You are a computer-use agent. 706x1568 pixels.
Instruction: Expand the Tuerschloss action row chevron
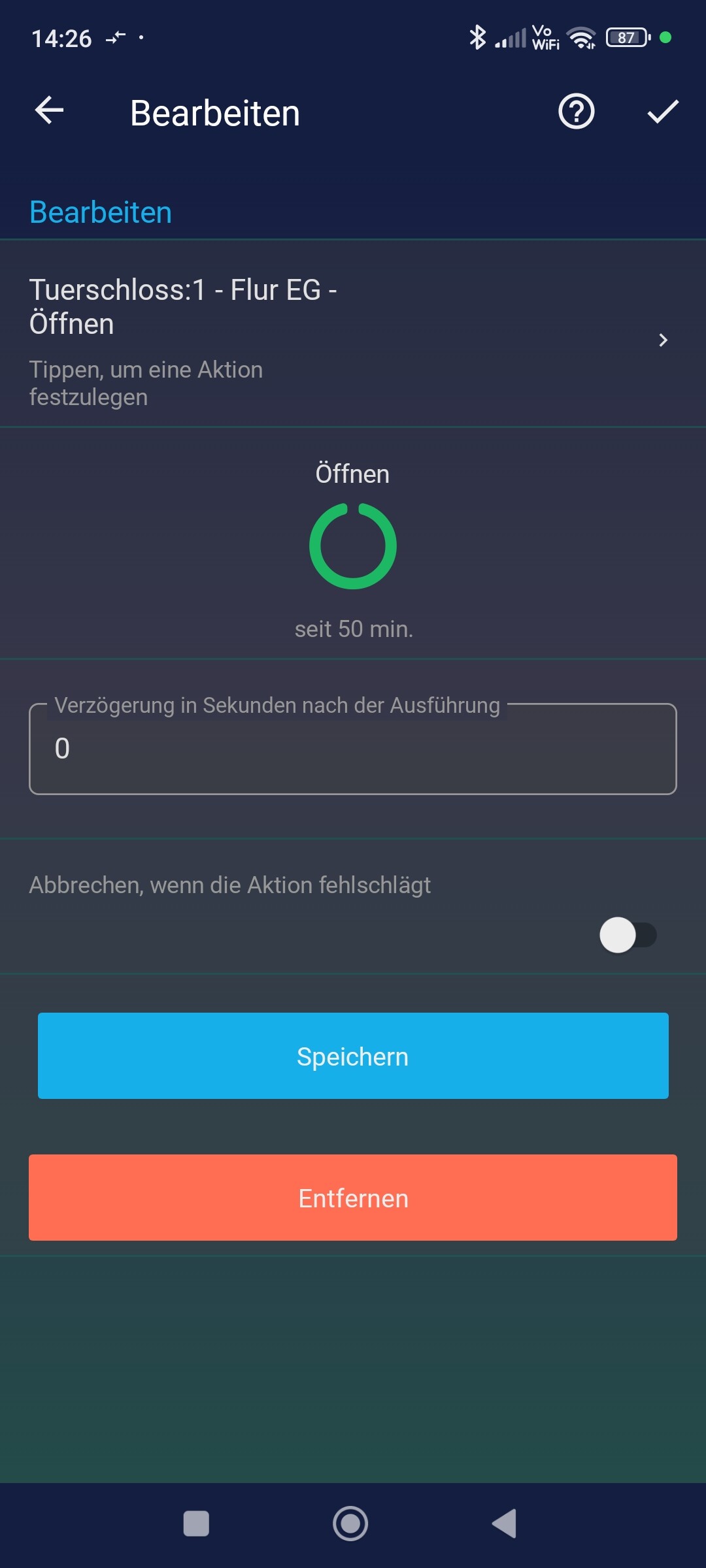664,340
